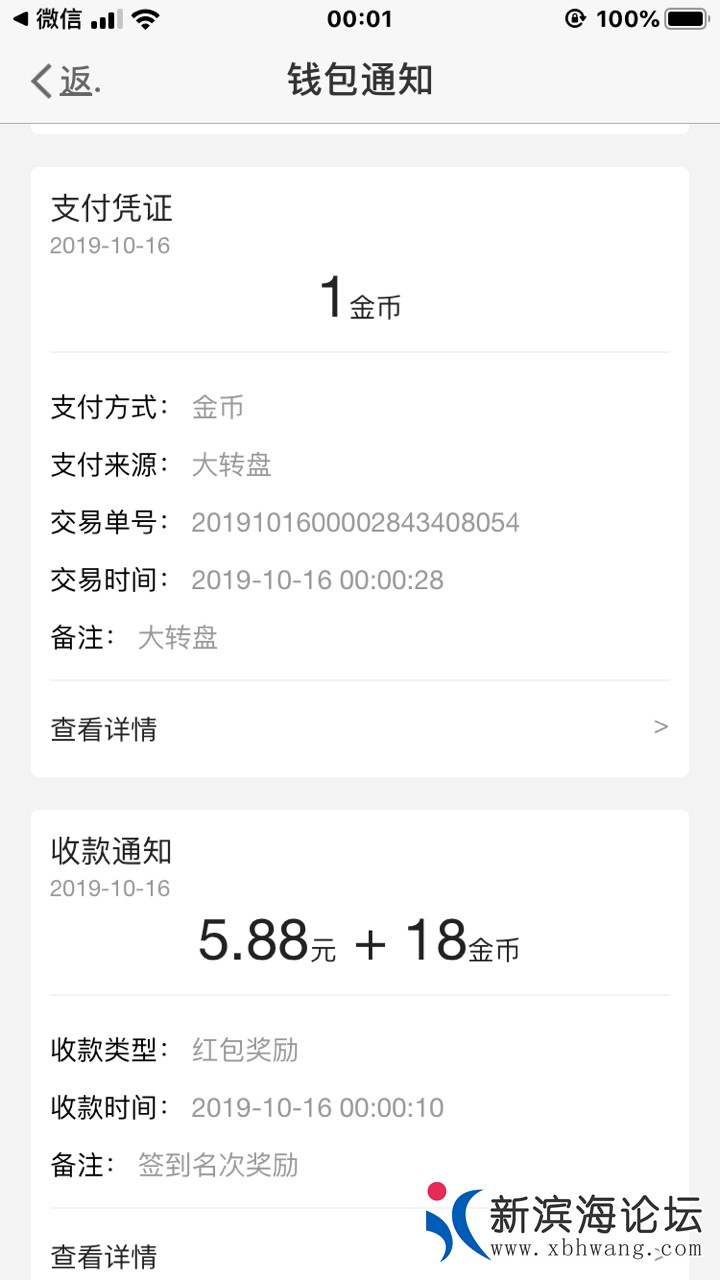Viewport: 720px width, 1280px height.
Task: Return to 微信 via status bar link
Action: 47,19
